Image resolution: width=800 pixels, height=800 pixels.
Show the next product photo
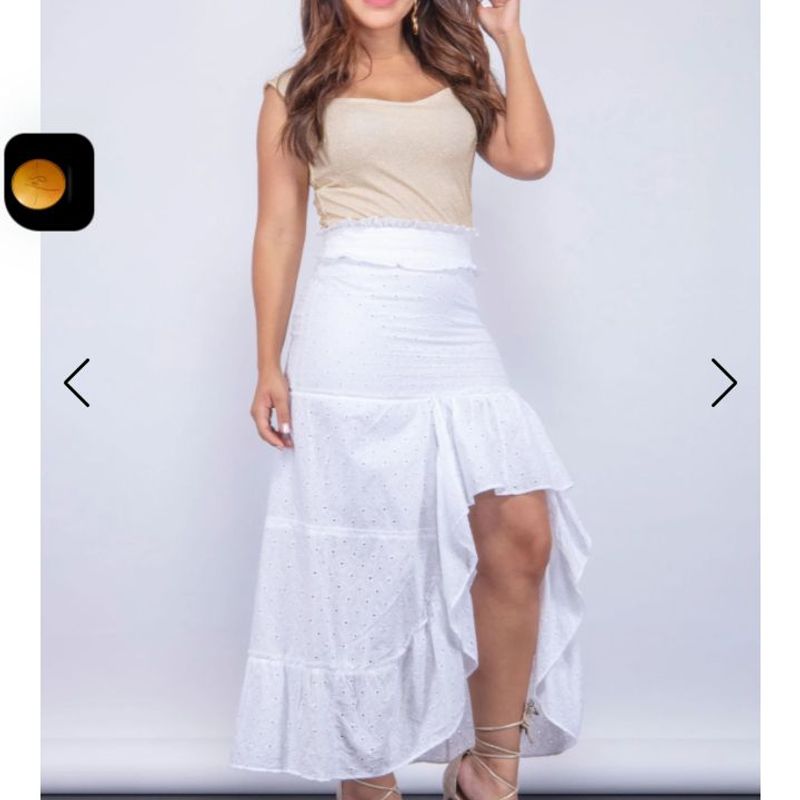pyautogui.click(x=724, y=383)
